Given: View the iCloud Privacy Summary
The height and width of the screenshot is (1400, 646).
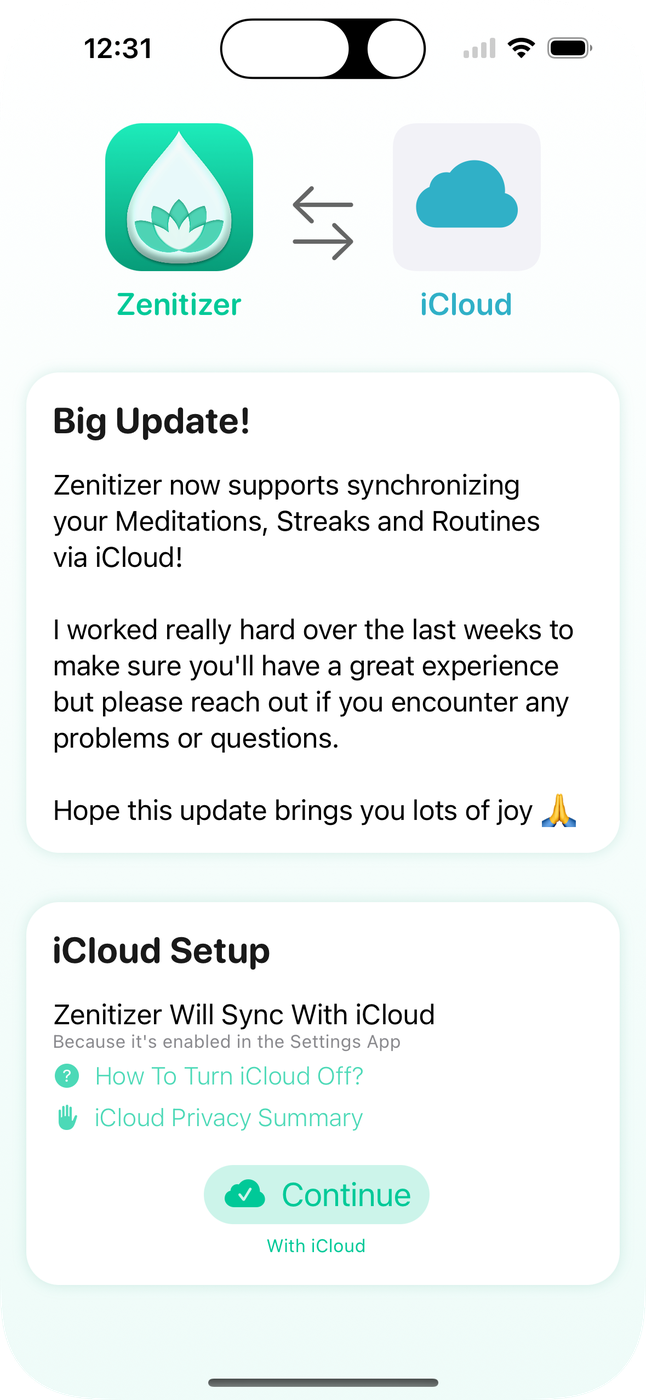Looking at the screenshot, I should (x=228, y=1118).
